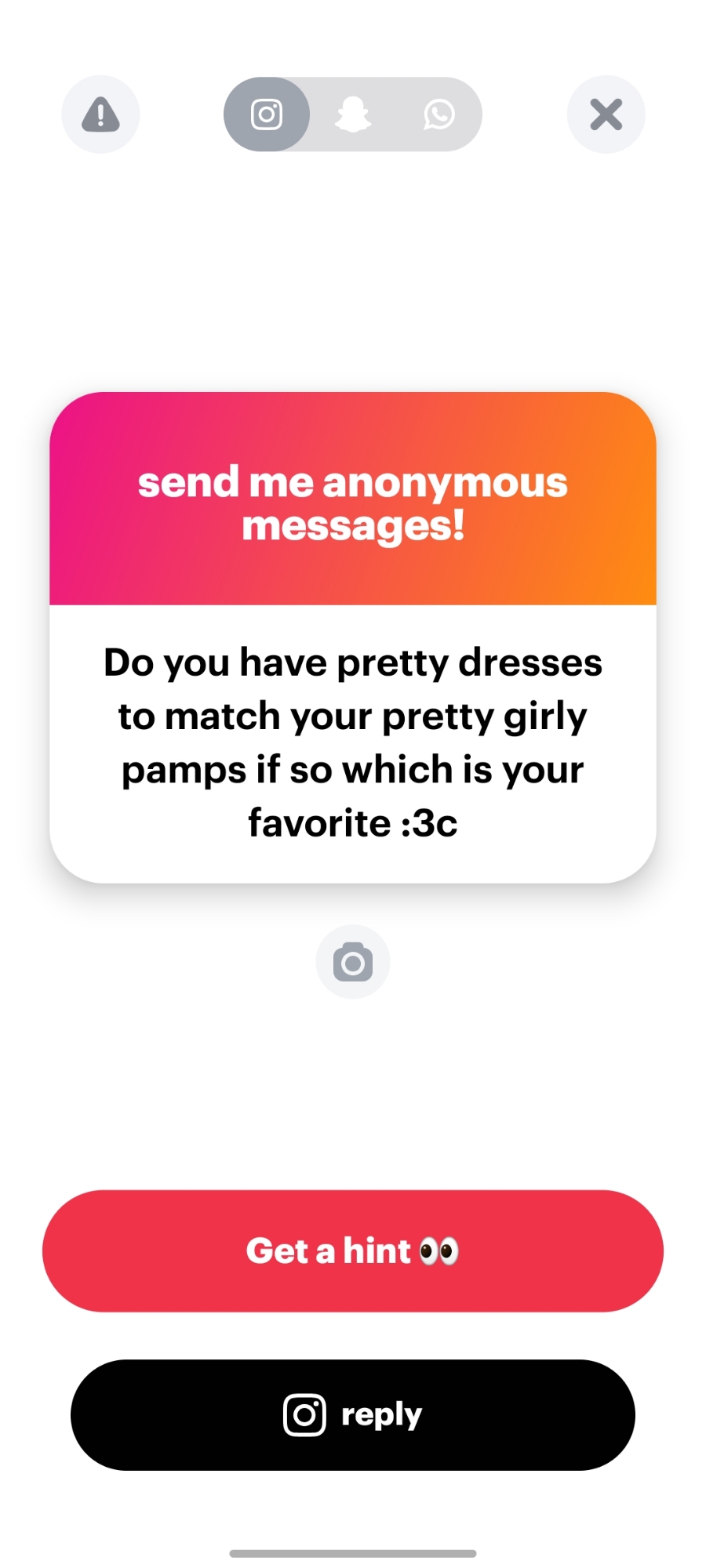Screen dimensions: 706x1568
Task: Close the anonymous message view
Action: point(606,114)
